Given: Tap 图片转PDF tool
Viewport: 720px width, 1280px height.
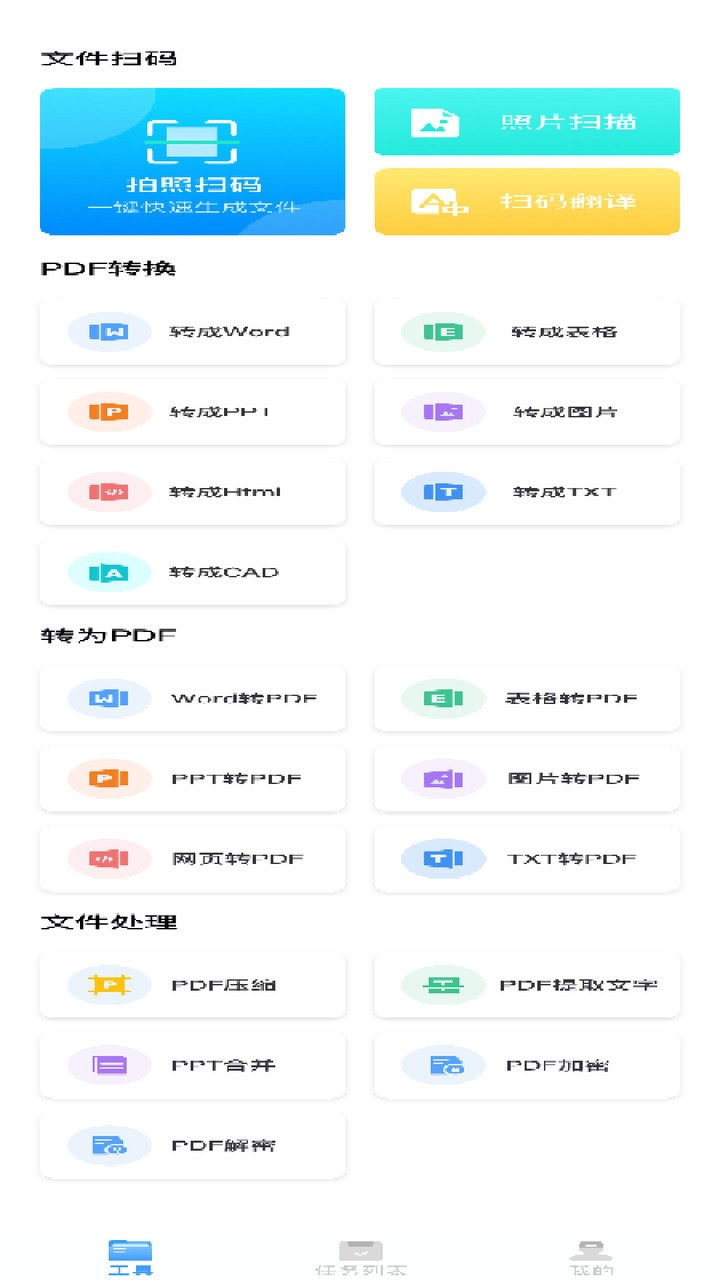Looking at the screenshot, I should click(x=527, y=779).
